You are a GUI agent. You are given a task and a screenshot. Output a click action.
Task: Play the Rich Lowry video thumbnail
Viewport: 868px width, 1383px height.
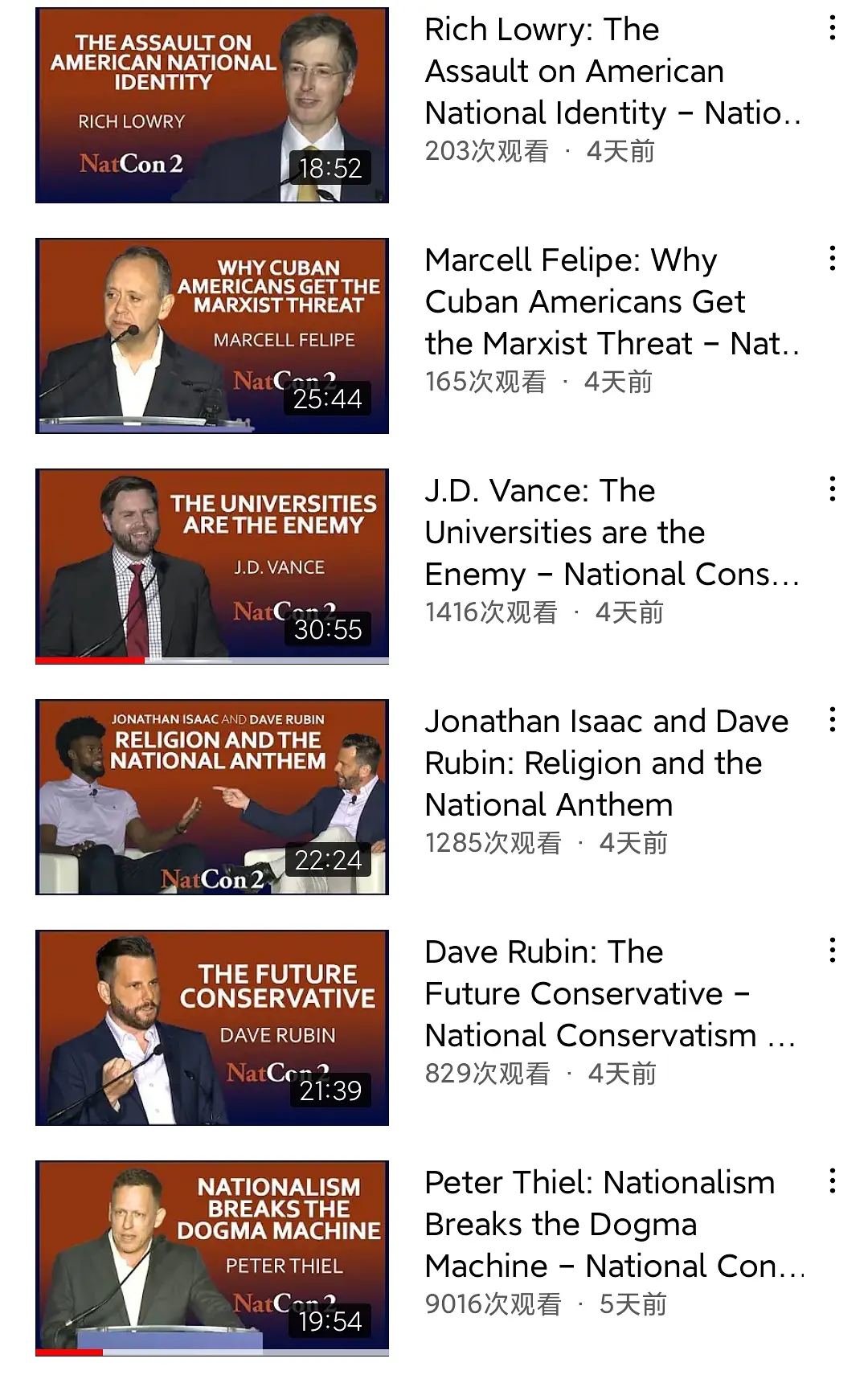point(212,105)
